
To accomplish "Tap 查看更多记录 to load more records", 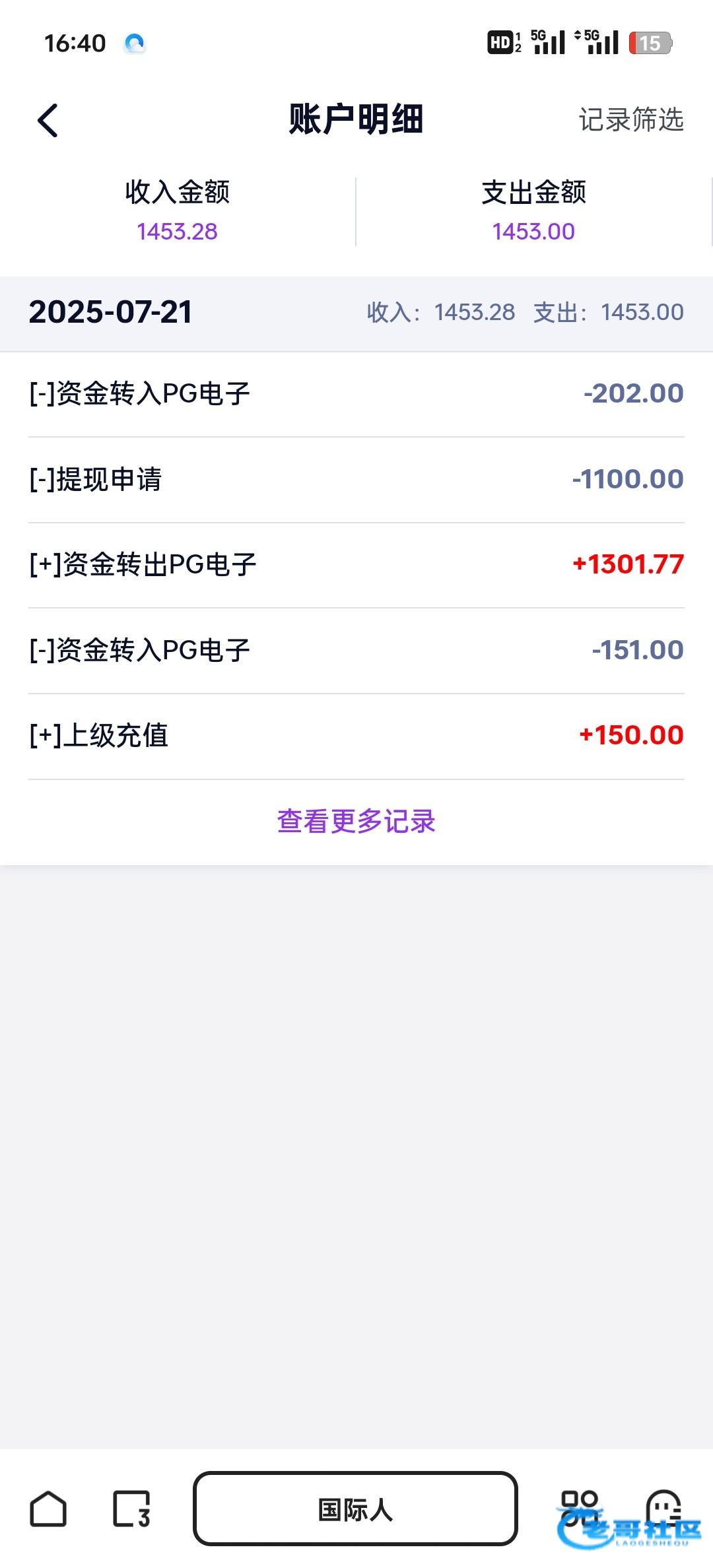I will coord(356,822).
